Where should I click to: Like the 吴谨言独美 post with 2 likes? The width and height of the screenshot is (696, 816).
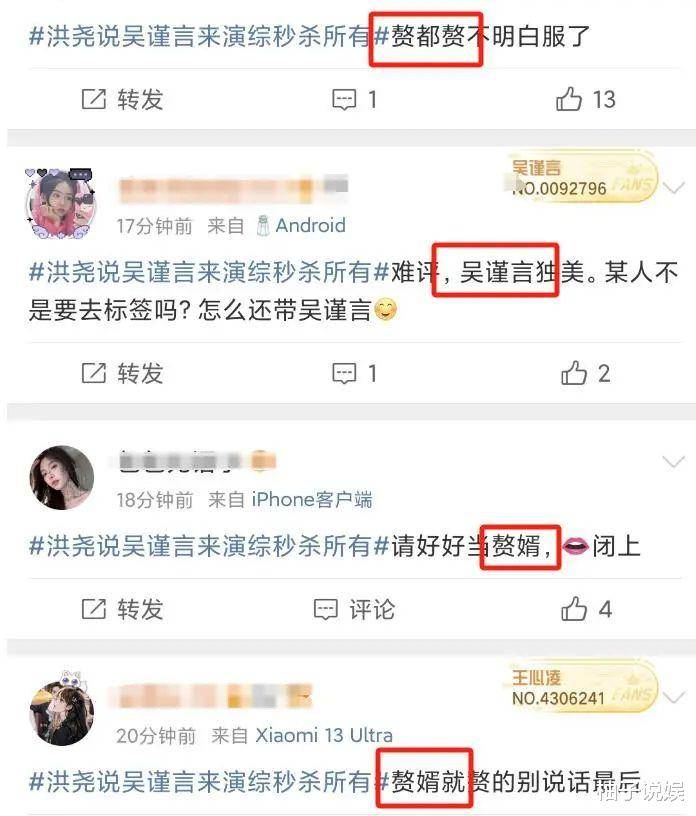click(x=585, y=373)
